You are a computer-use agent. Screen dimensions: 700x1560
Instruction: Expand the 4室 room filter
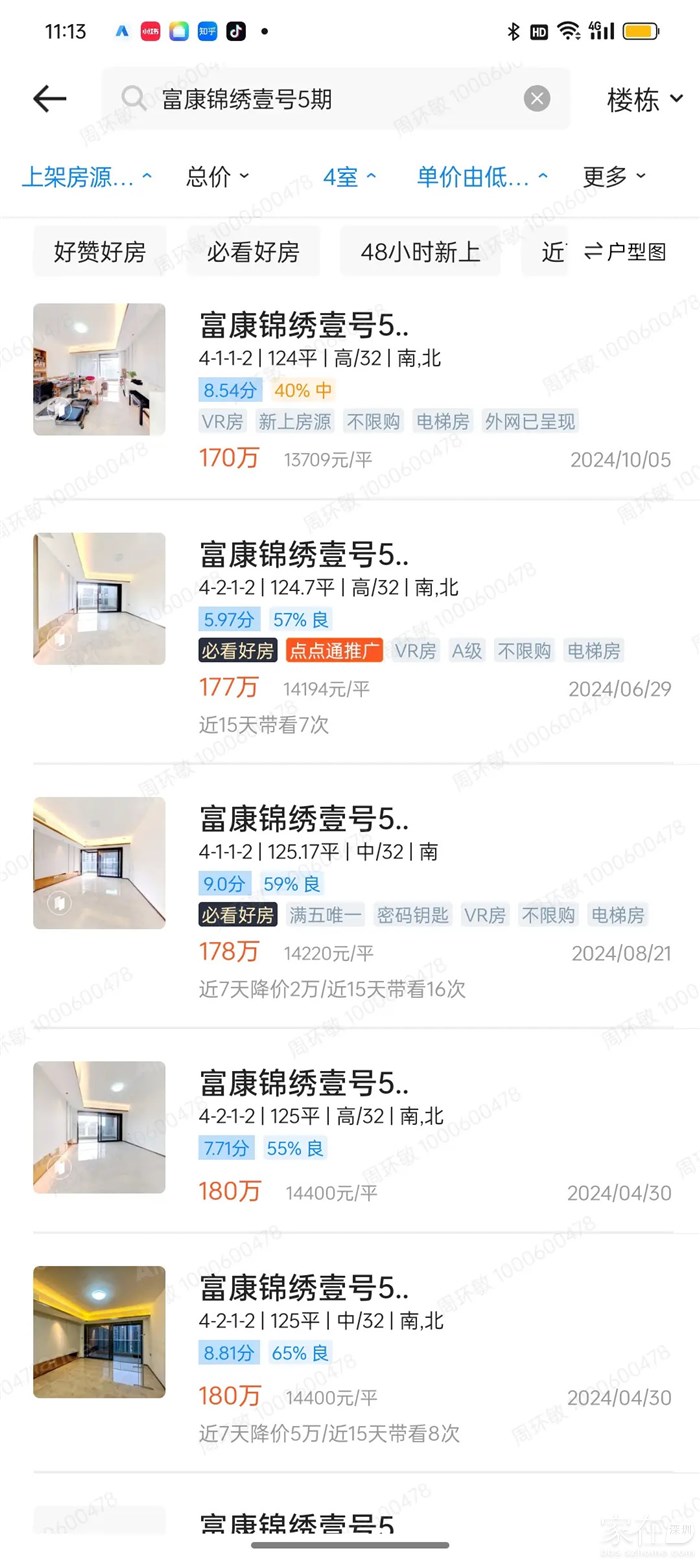pos(349,177)
